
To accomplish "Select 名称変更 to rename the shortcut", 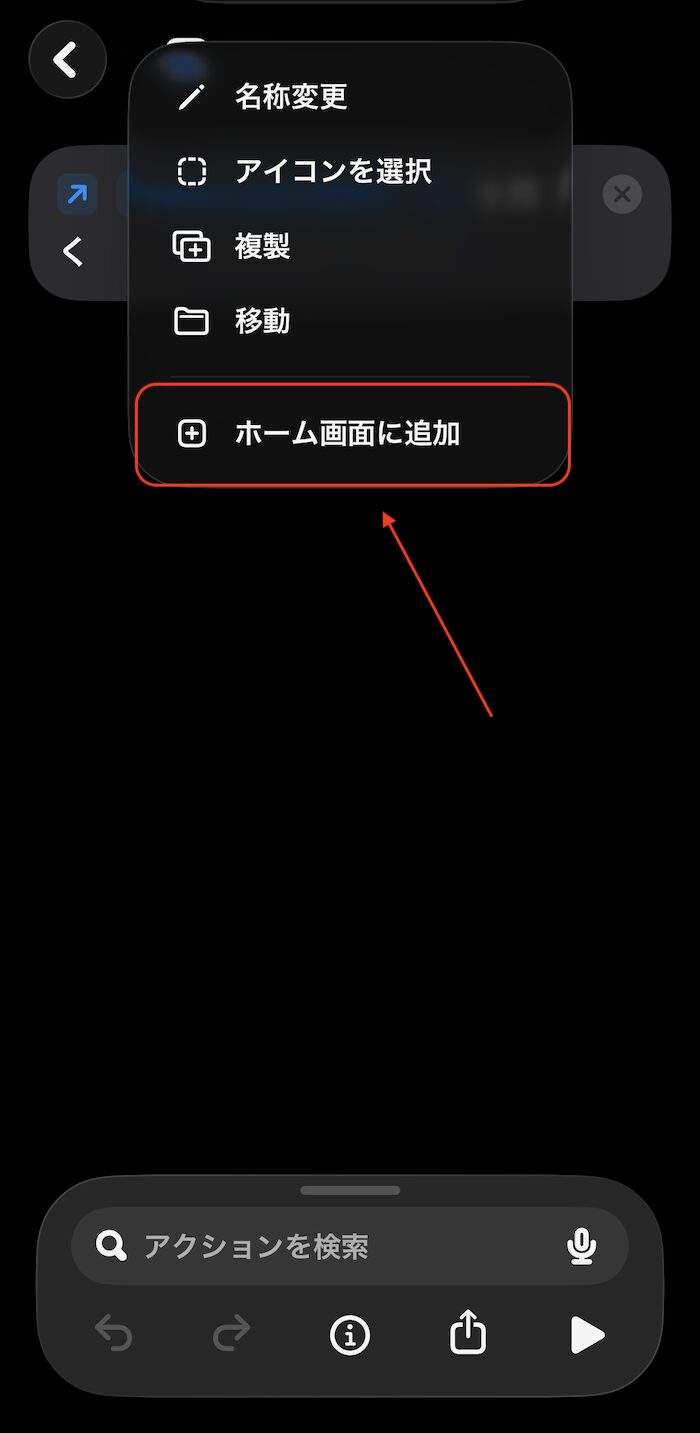I will (290, 97).
